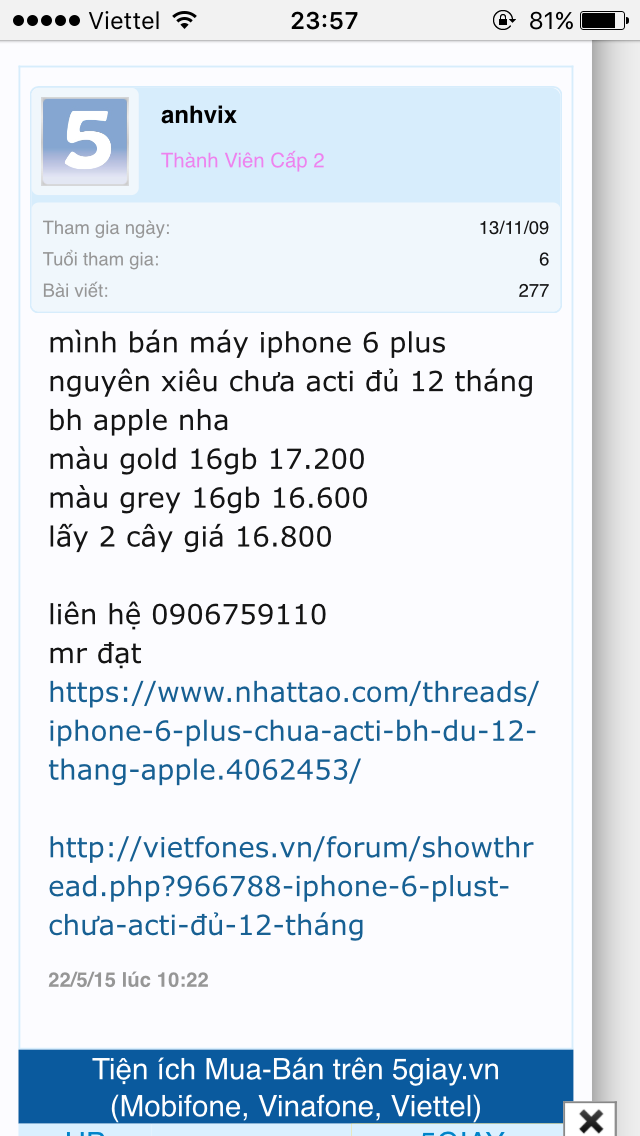640x1136 pixels.
Task: Open the nhattao.com iPhone 6 Plus thread link
Action: [x=293, y=731]
